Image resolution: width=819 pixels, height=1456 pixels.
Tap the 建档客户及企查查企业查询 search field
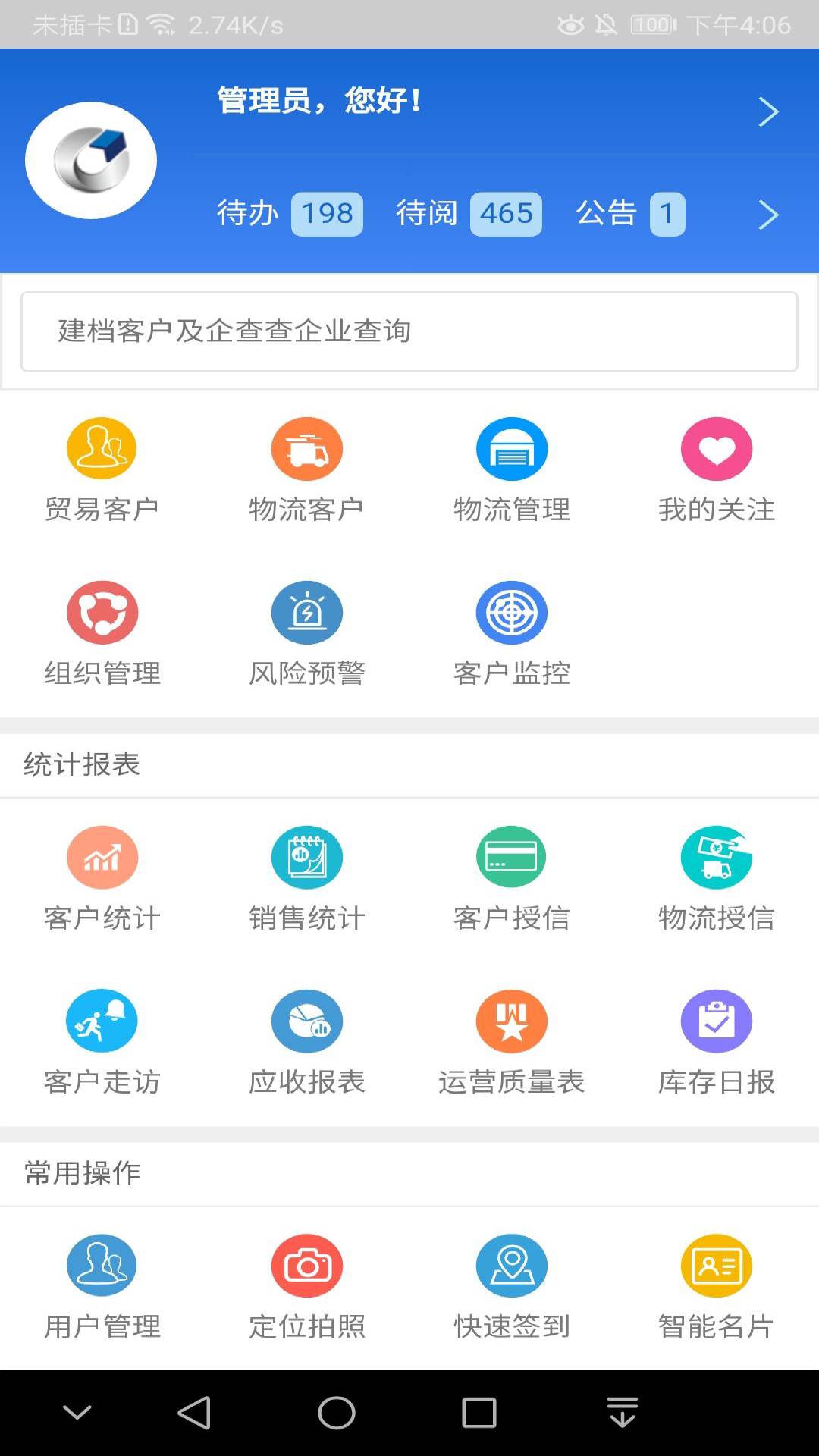(x=409, y=331)
